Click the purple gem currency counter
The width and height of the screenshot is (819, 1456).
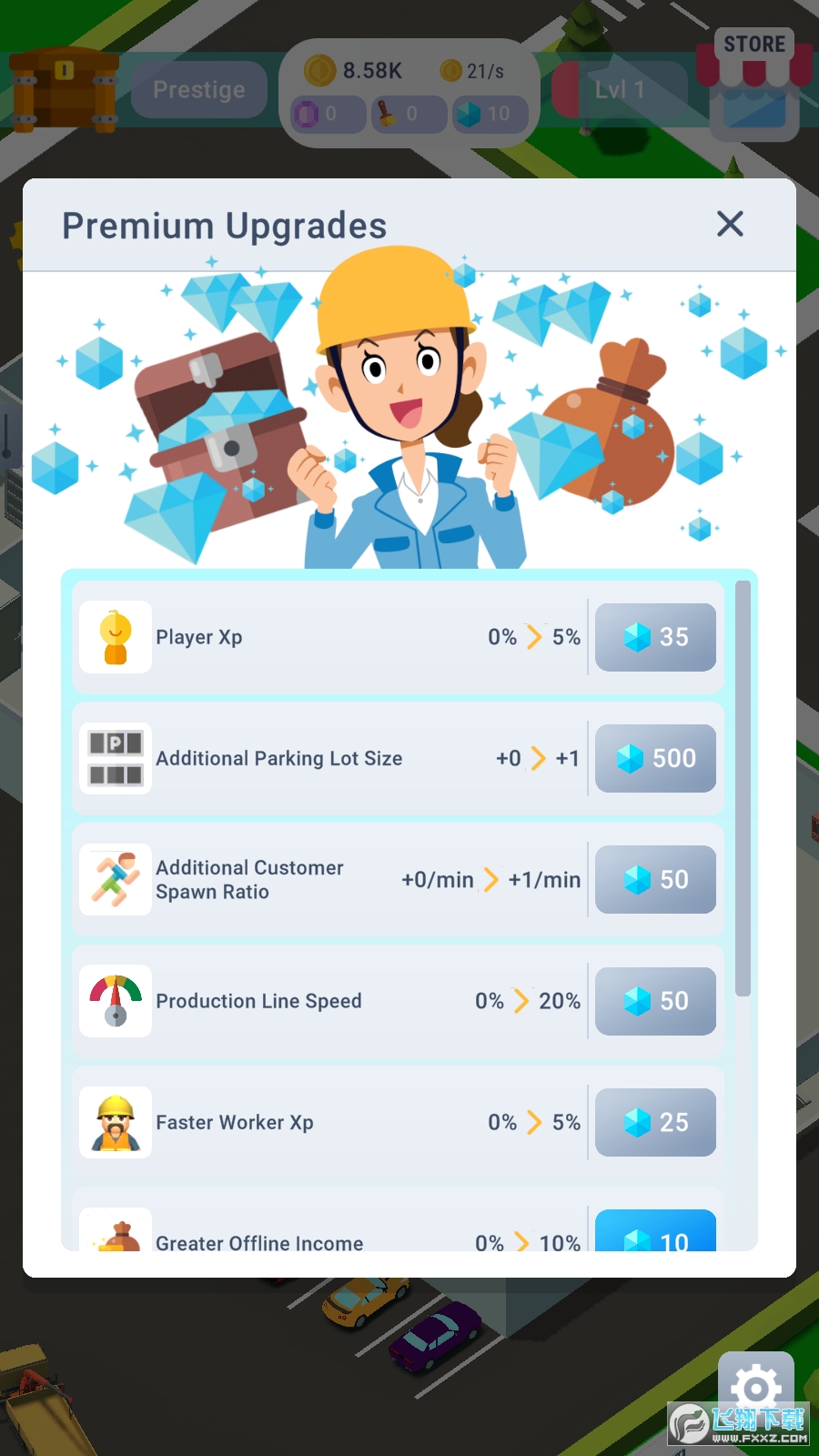326,114
